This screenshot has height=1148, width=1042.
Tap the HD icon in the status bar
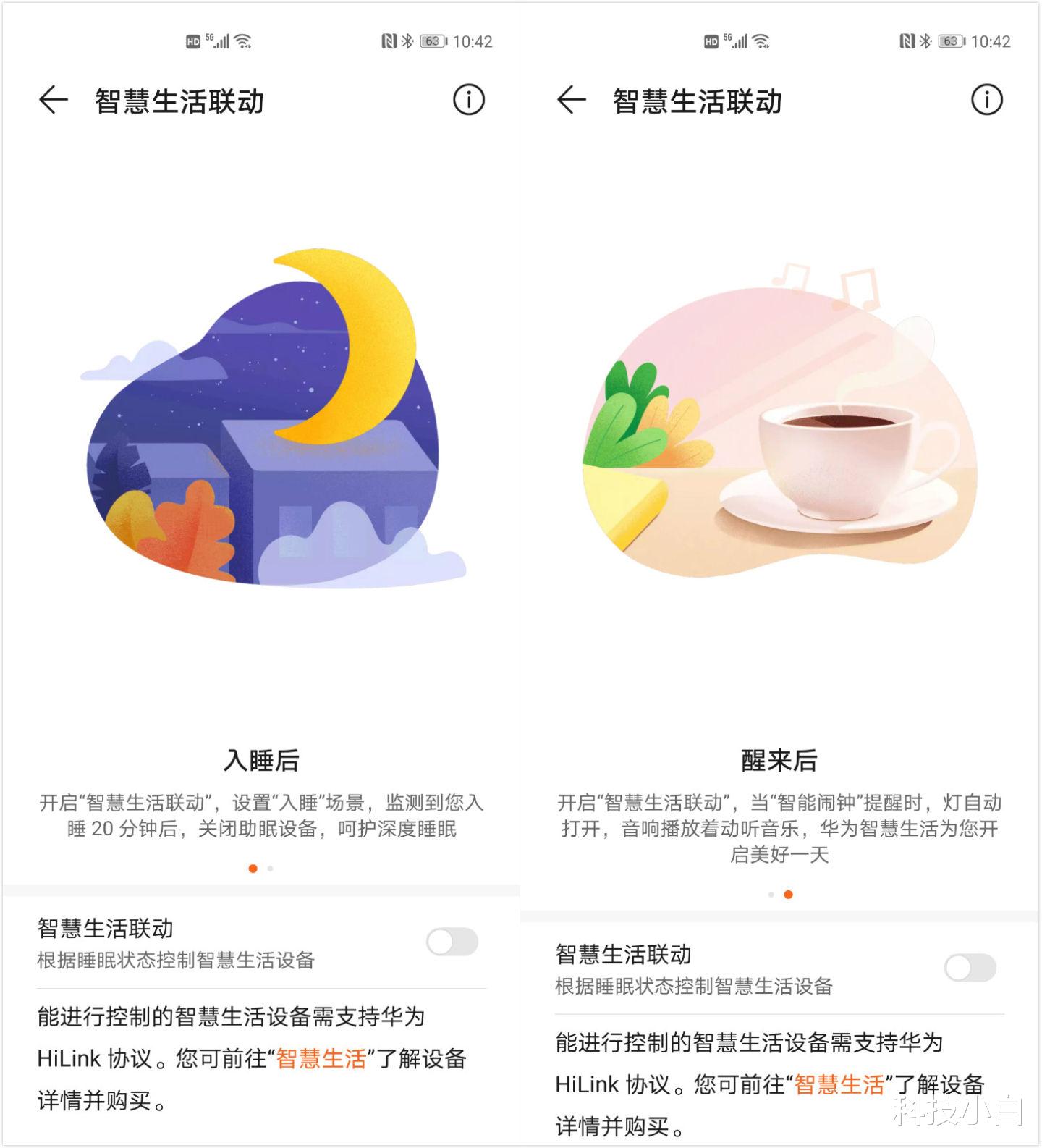[x=194, y=41]
